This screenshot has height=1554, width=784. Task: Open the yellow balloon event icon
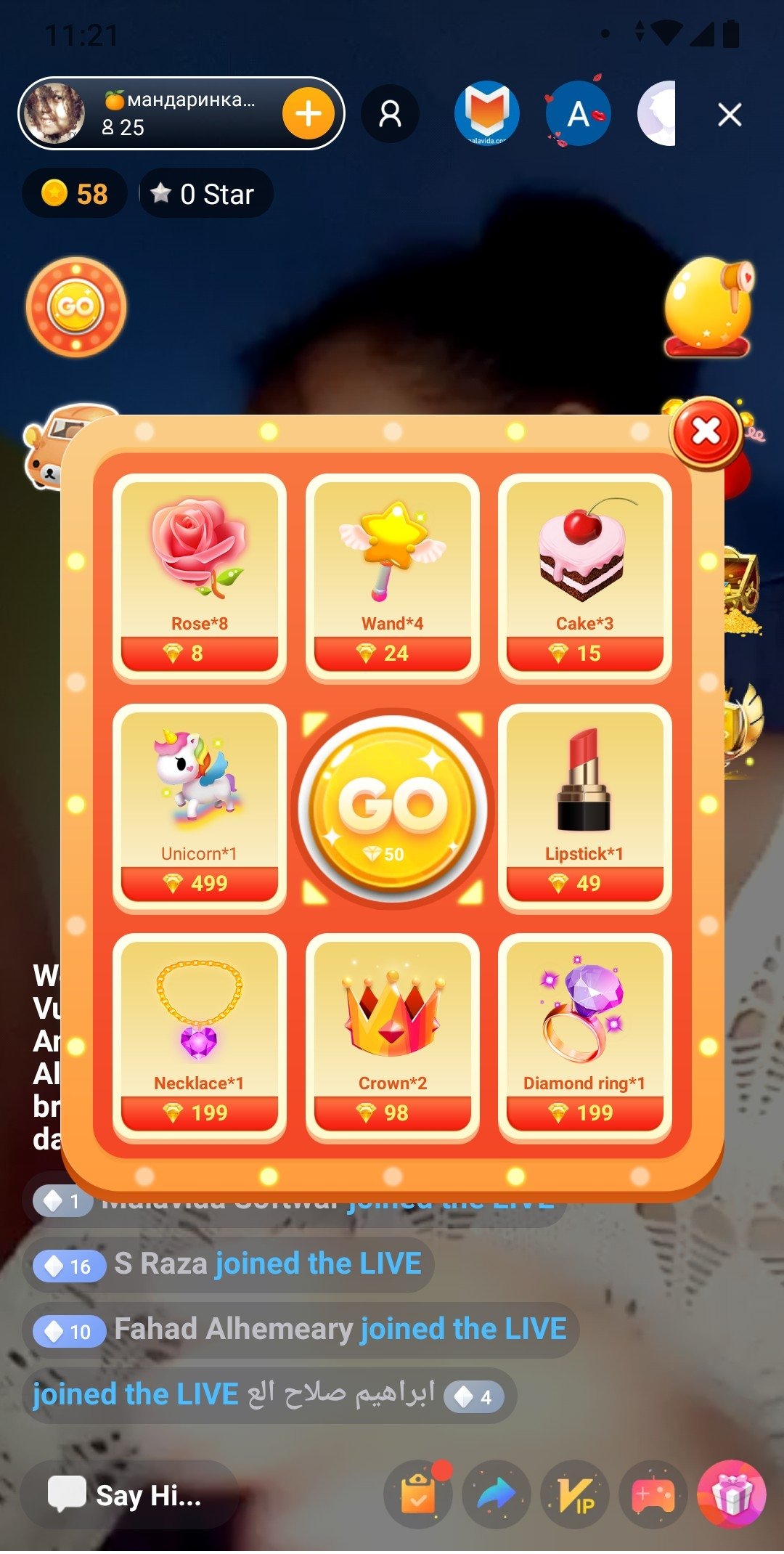709,307
